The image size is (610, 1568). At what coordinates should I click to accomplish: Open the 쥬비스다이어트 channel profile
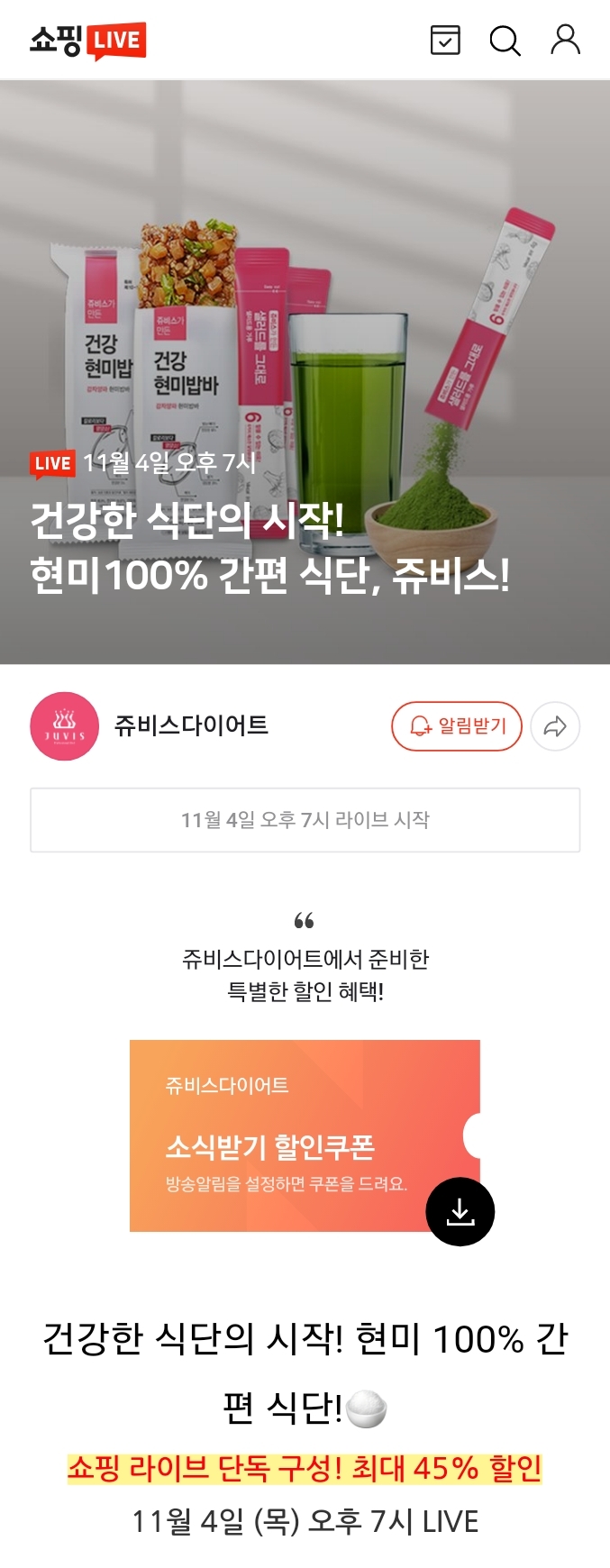[x=64, y=726]
